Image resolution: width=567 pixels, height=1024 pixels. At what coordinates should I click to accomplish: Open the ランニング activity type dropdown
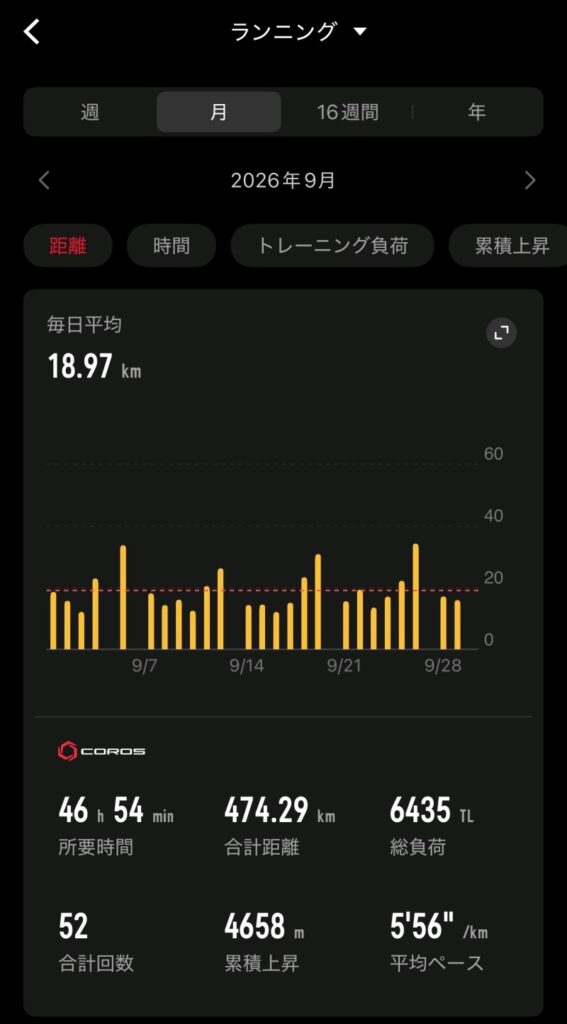point(299,31)
